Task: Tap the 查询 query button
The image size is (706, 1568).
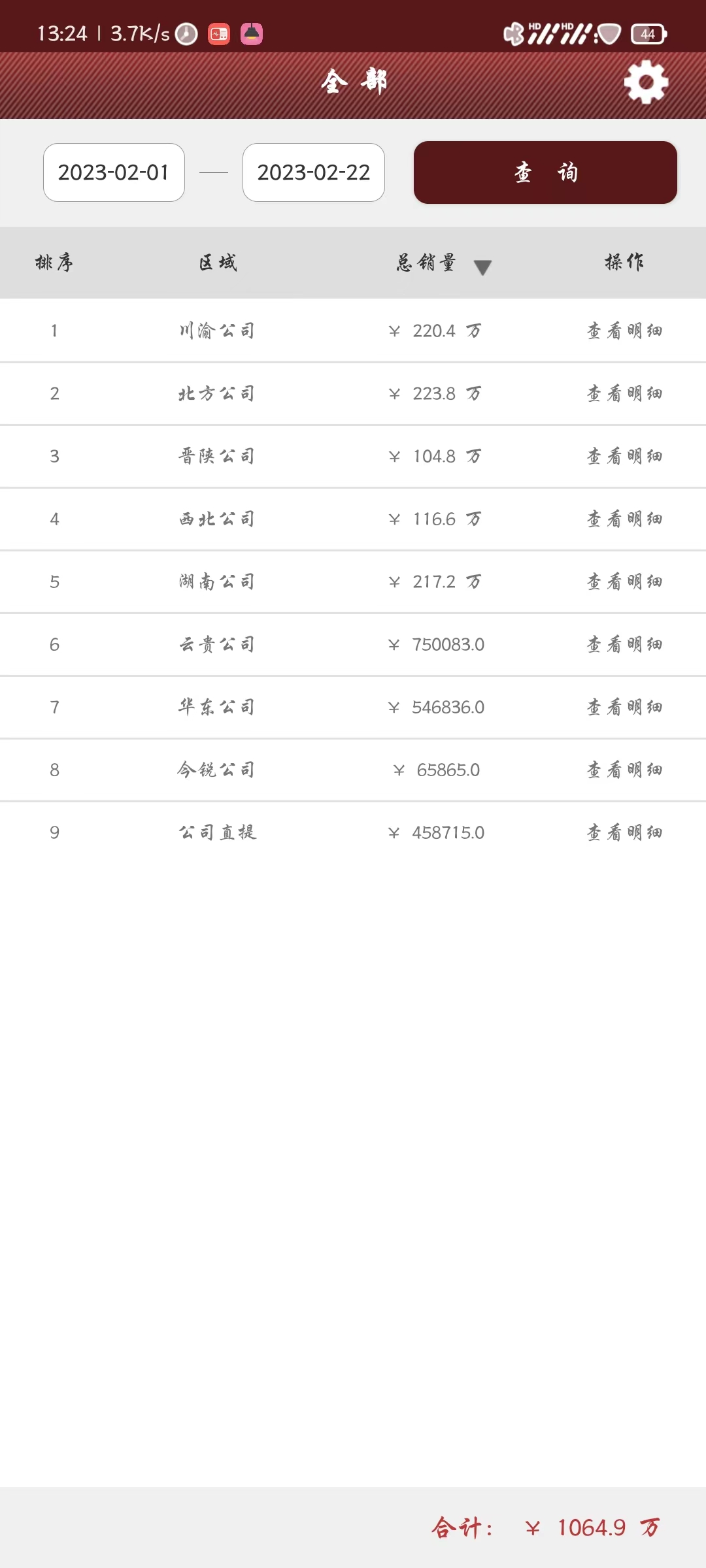Action: click(x=545, y=172)
